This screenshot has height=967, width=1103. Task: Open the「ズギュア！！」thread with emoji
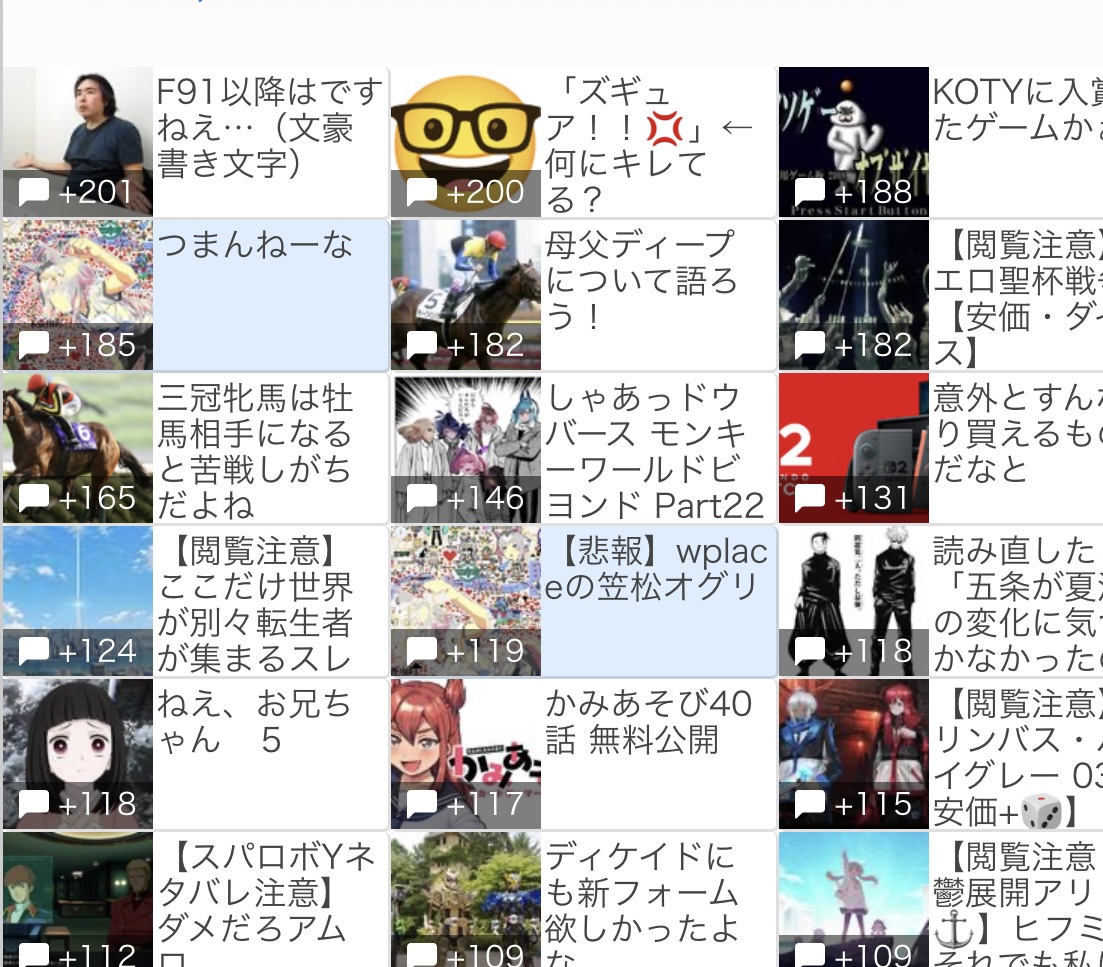(x=583, y=142)
